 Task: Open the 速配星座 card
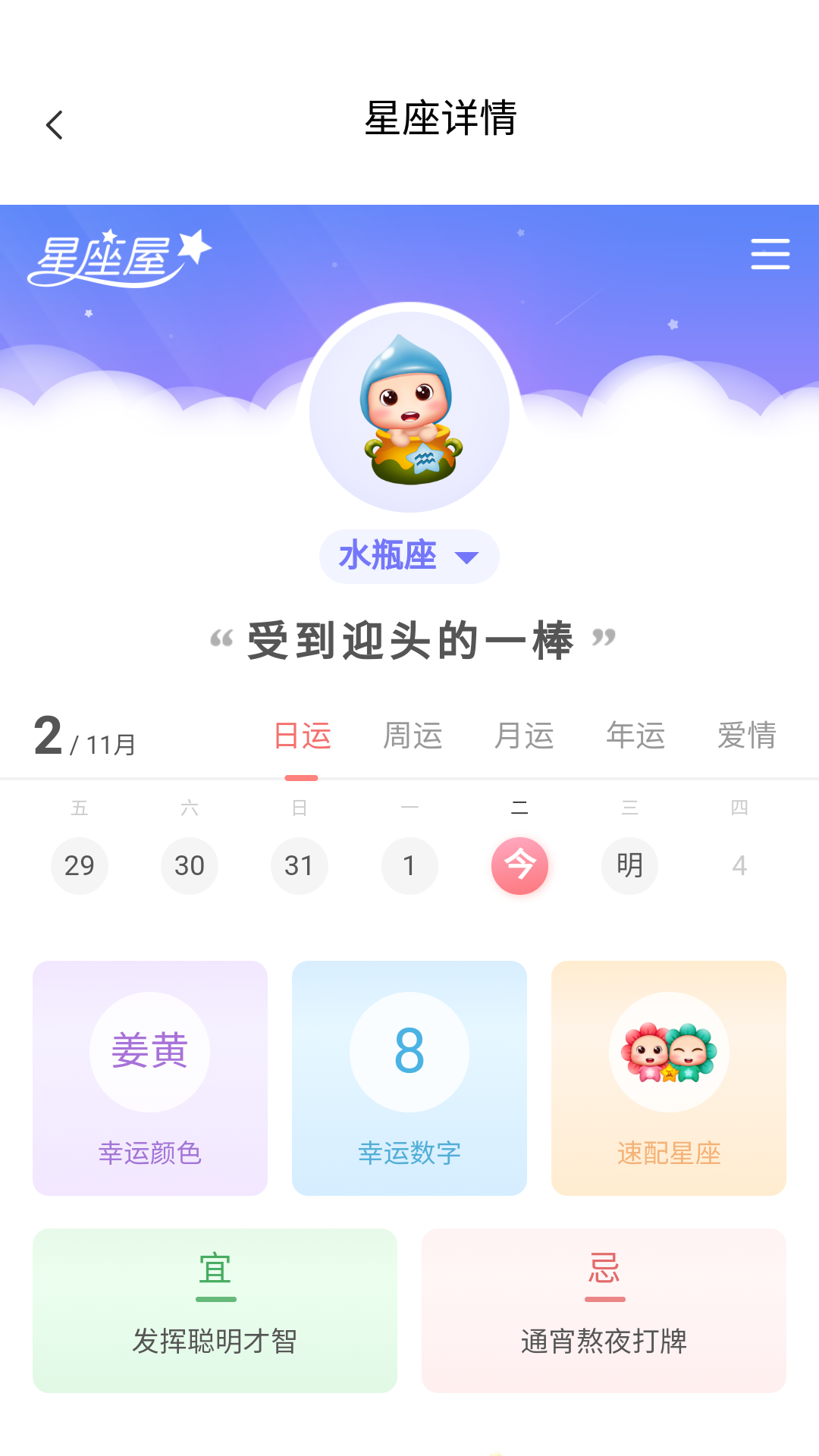pos(668,1078)
